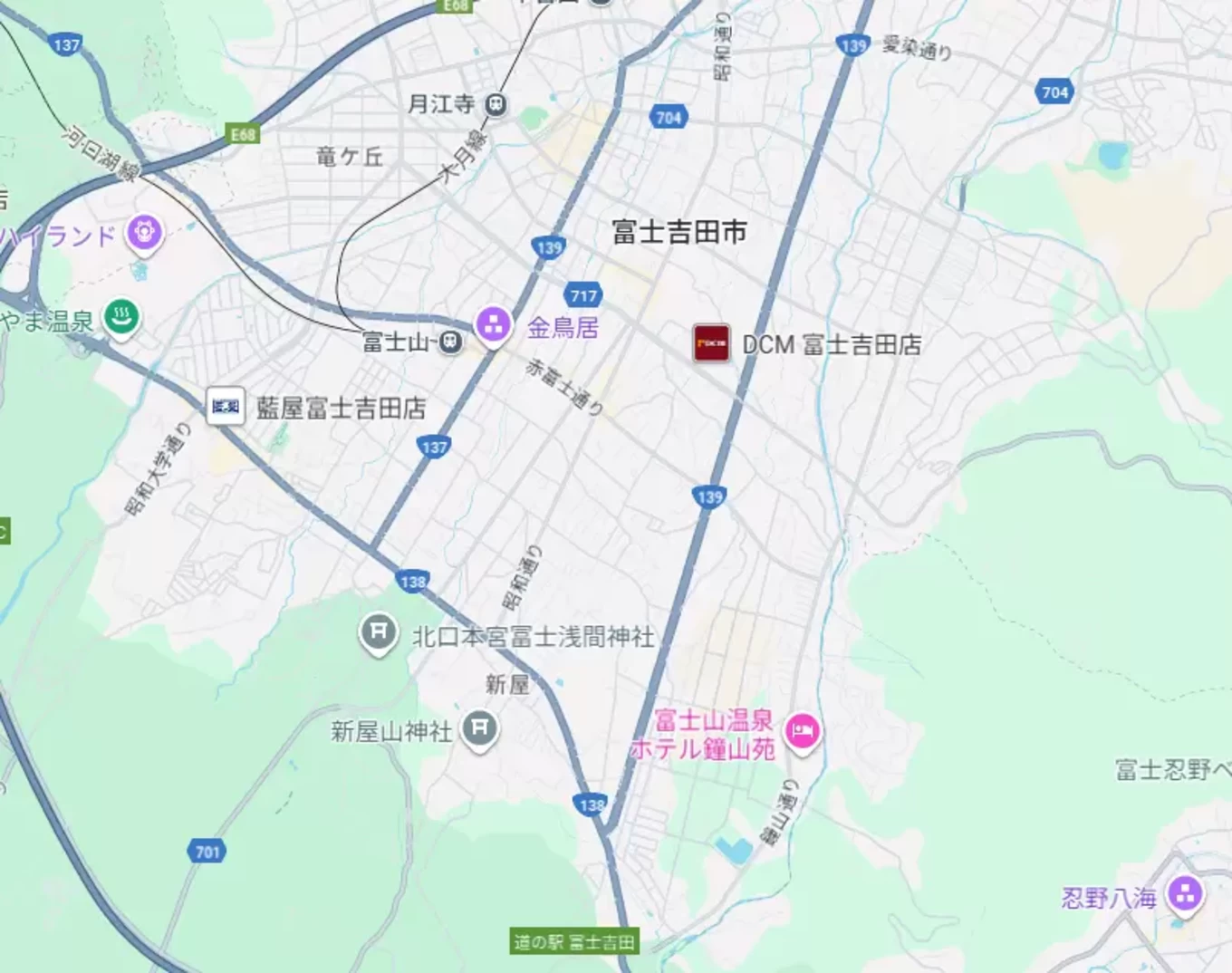The image size is (1232, 973).
Task: Tap the ハイランド amusement park pin
Action: (x=144, y=234)
